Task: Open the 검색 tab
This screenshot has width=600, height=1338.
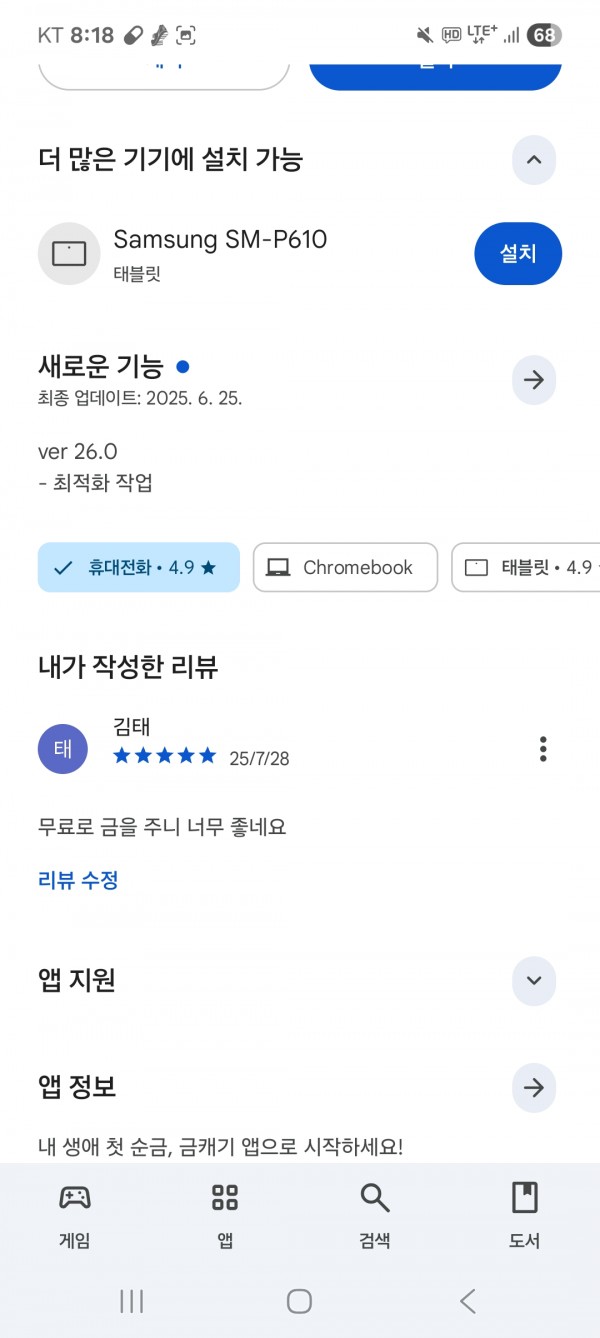Action: point(375,1214)
